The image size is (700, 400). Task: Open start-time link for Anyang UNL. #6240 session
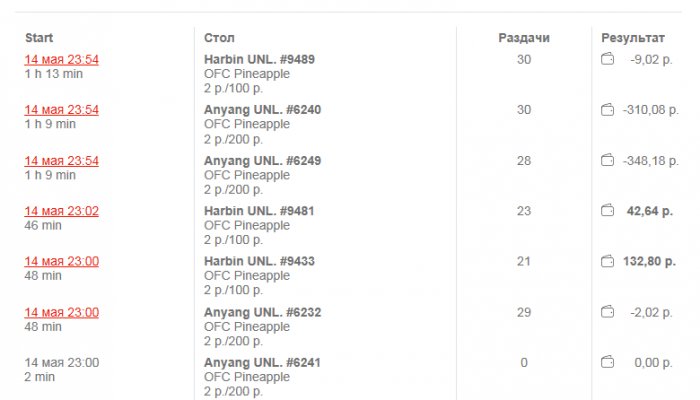[x=61, y=110]
